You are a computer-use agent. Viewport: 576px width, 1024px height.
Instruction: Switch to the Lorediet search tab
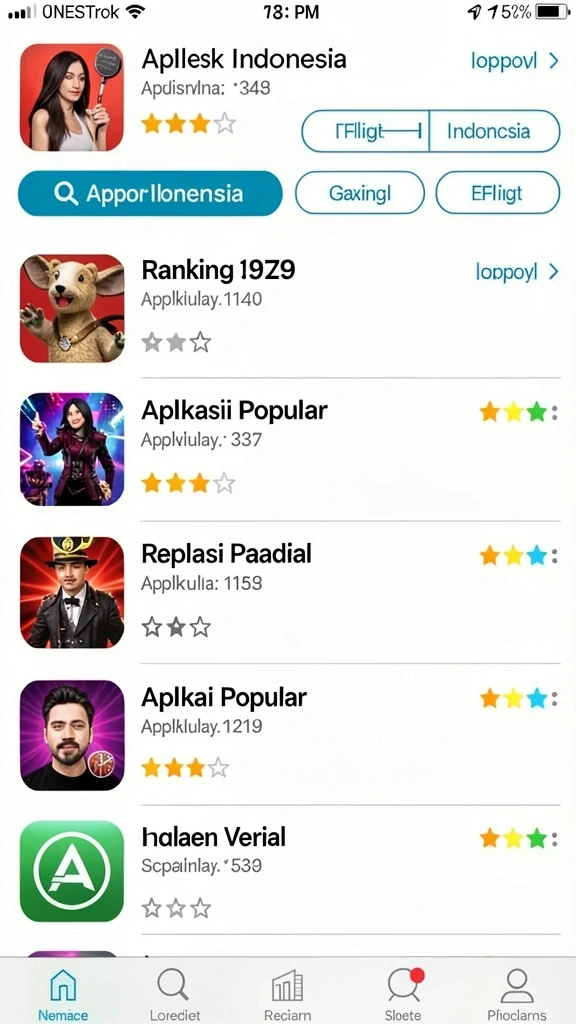[174, 994]
